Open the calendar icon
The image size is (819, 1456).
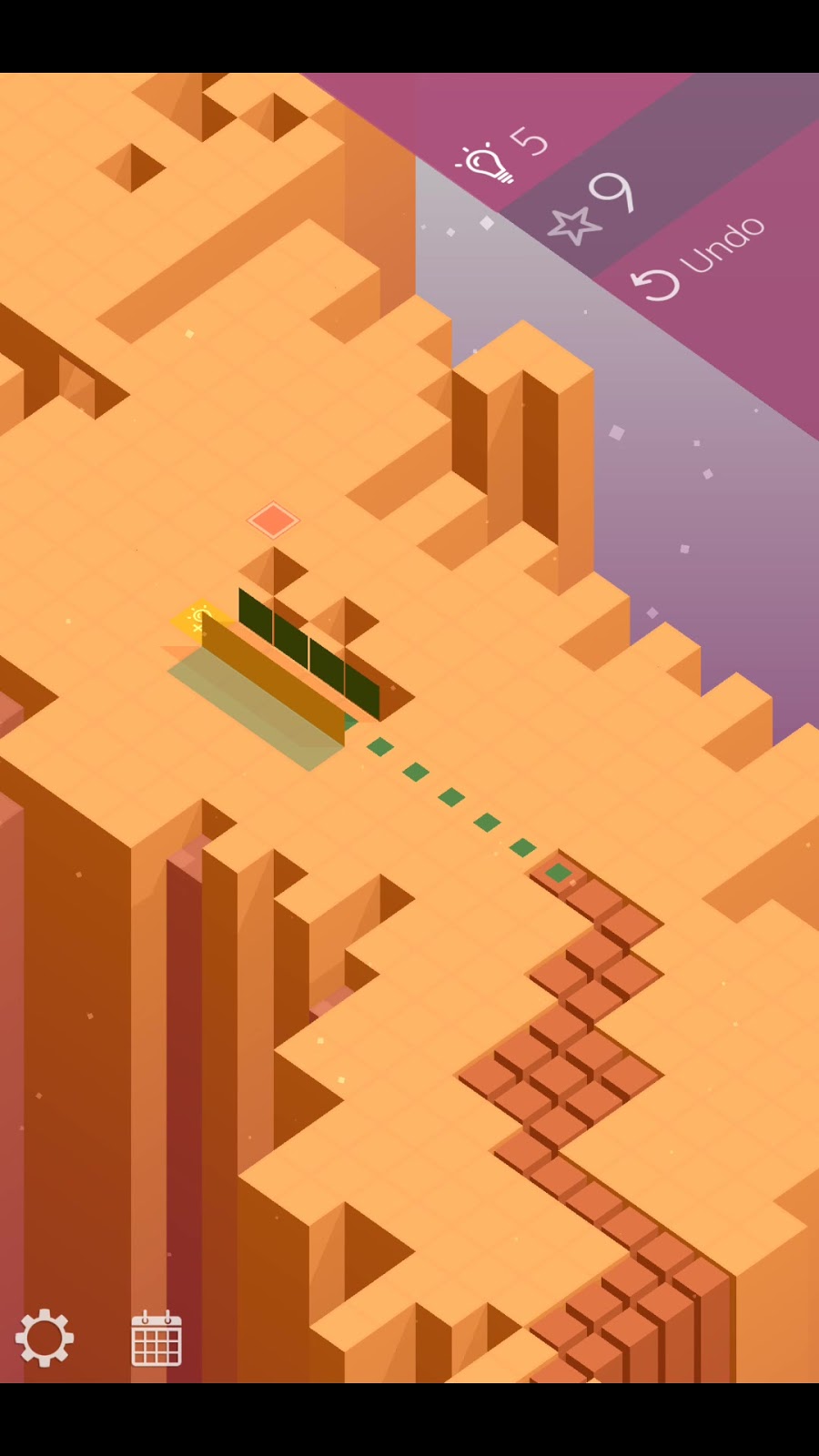[157, 1339]
